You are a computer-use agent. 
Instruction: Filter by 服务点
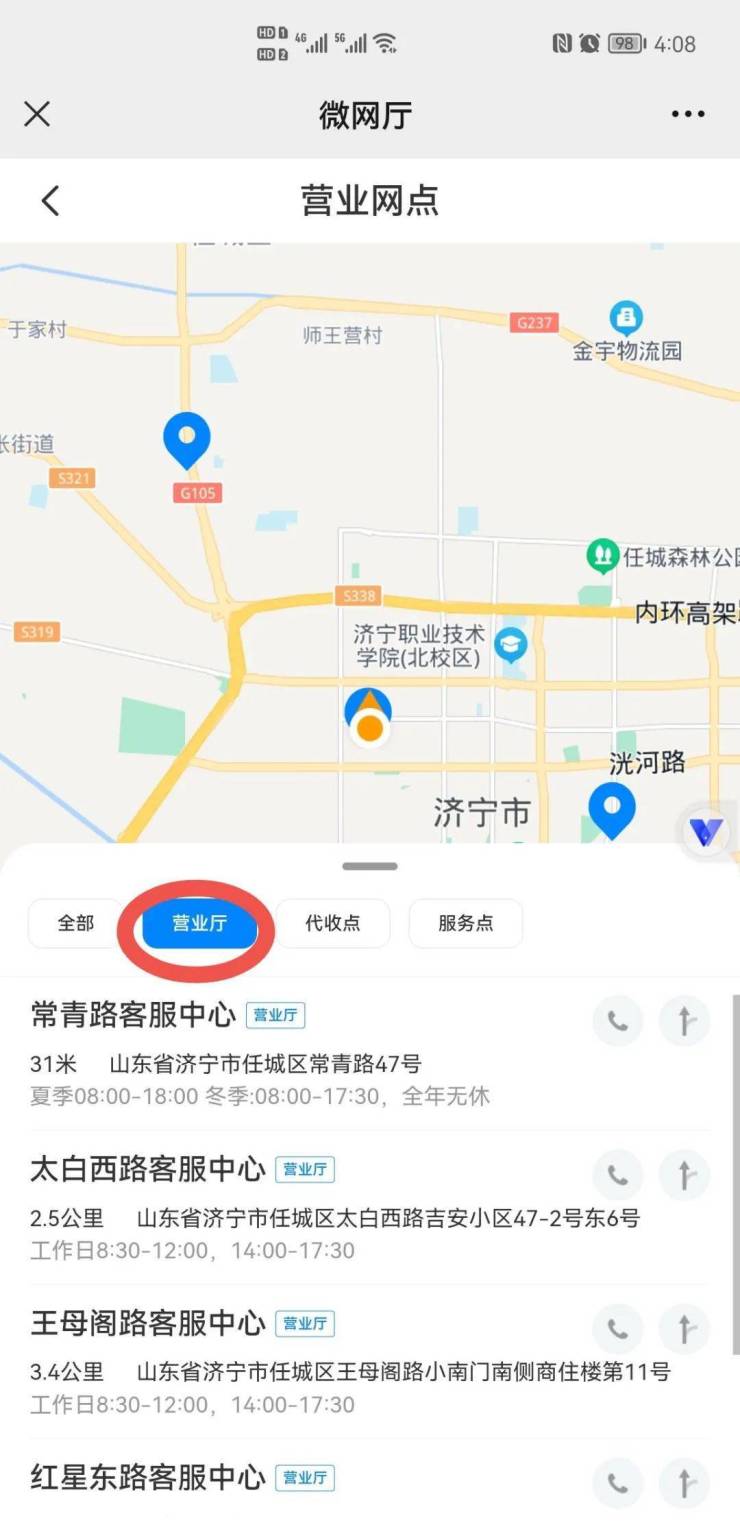click(x=465, y=923)
